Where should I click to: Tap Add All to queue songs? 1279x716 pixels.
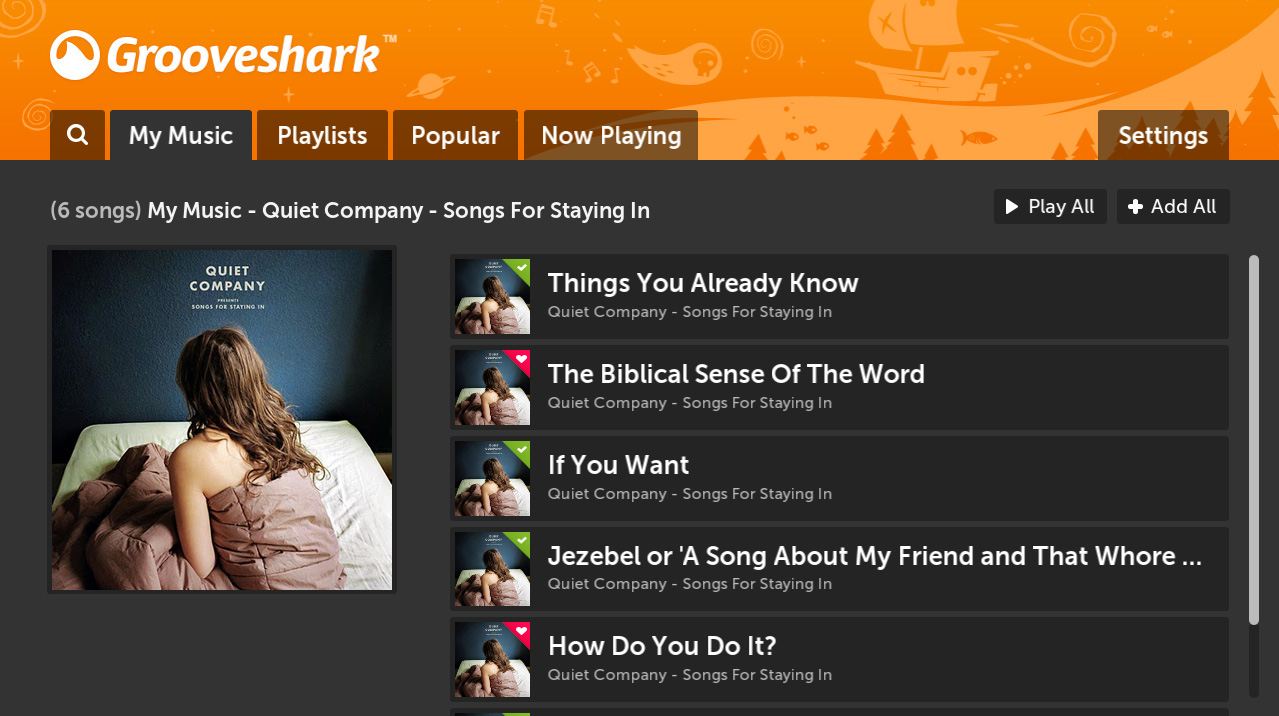point(1173,207)
